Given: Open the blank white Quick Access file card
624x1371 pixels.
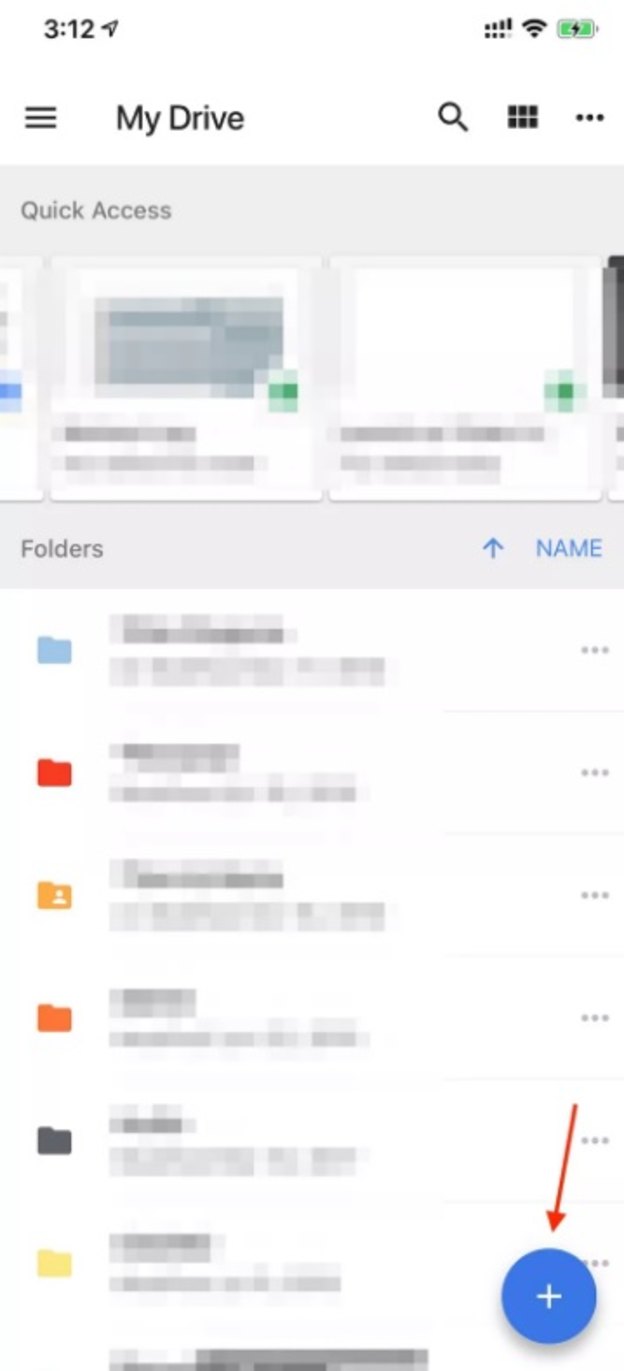Looking at the screenshot, I should point(465,378).
